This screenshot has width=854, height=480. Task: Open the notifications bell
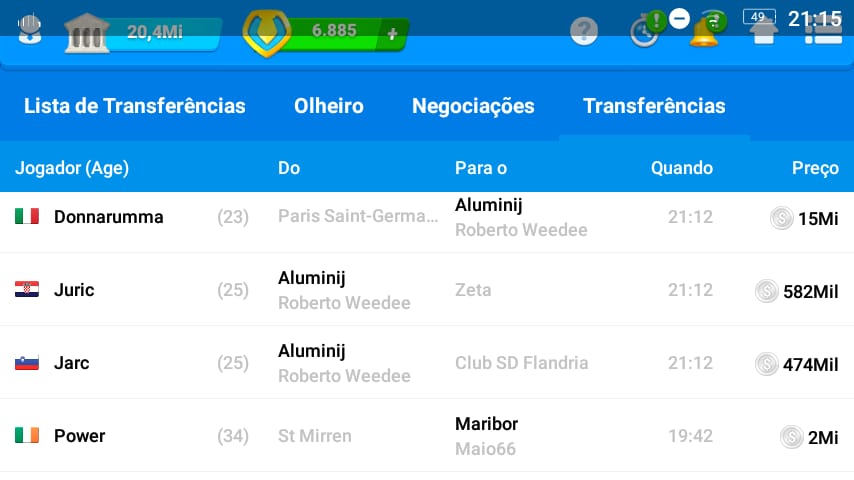[703, 32]
